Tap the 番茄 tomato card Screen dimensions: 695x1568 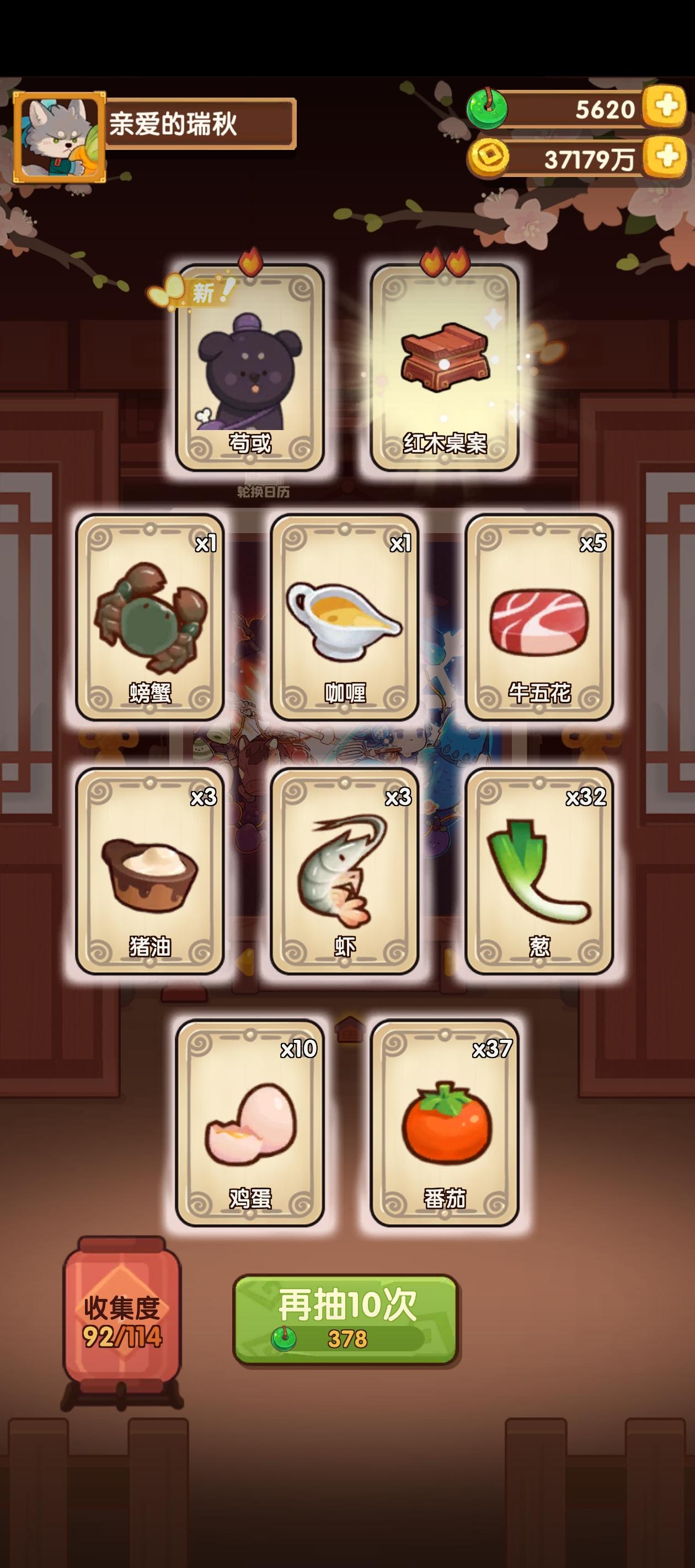coord(446,1126)
